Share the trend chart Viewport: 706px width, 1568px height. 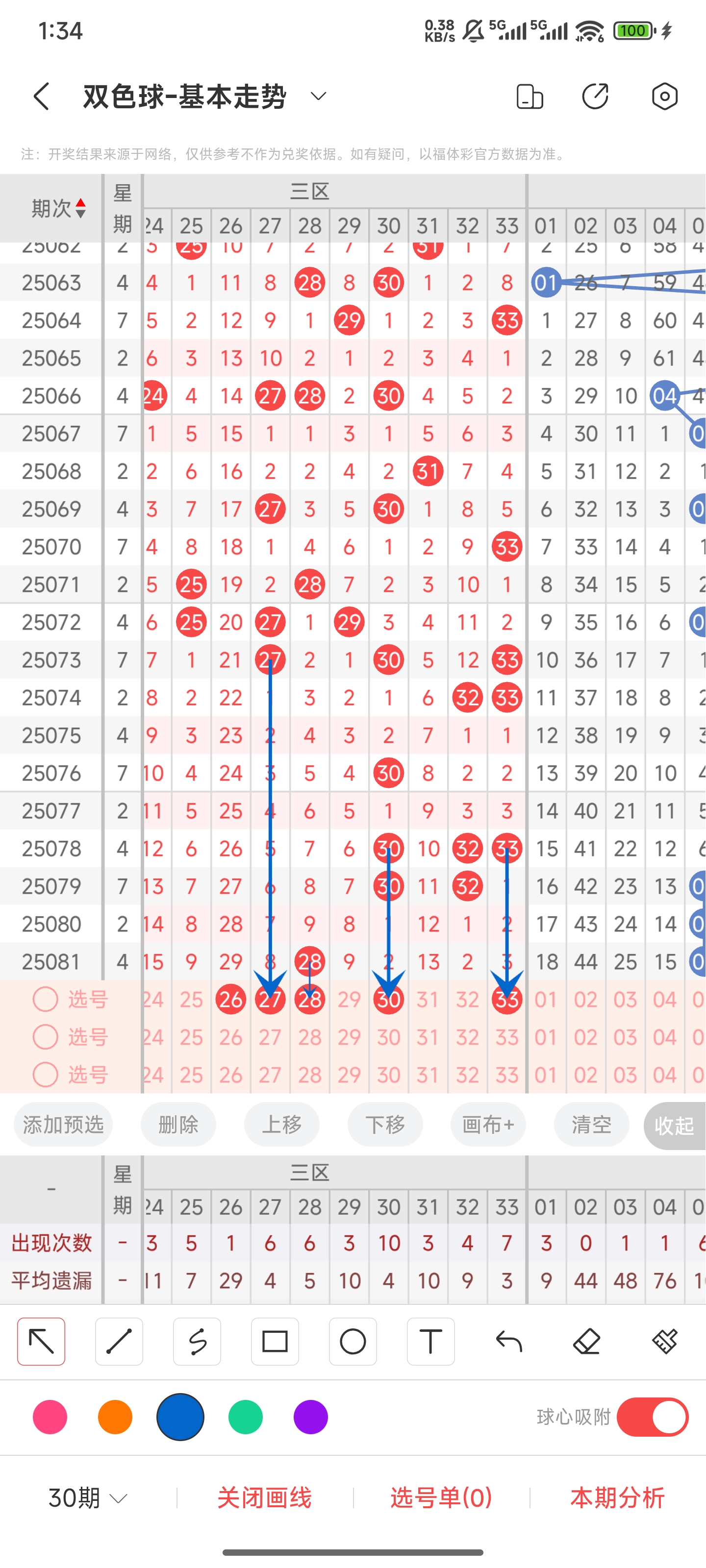pos(595,96)
